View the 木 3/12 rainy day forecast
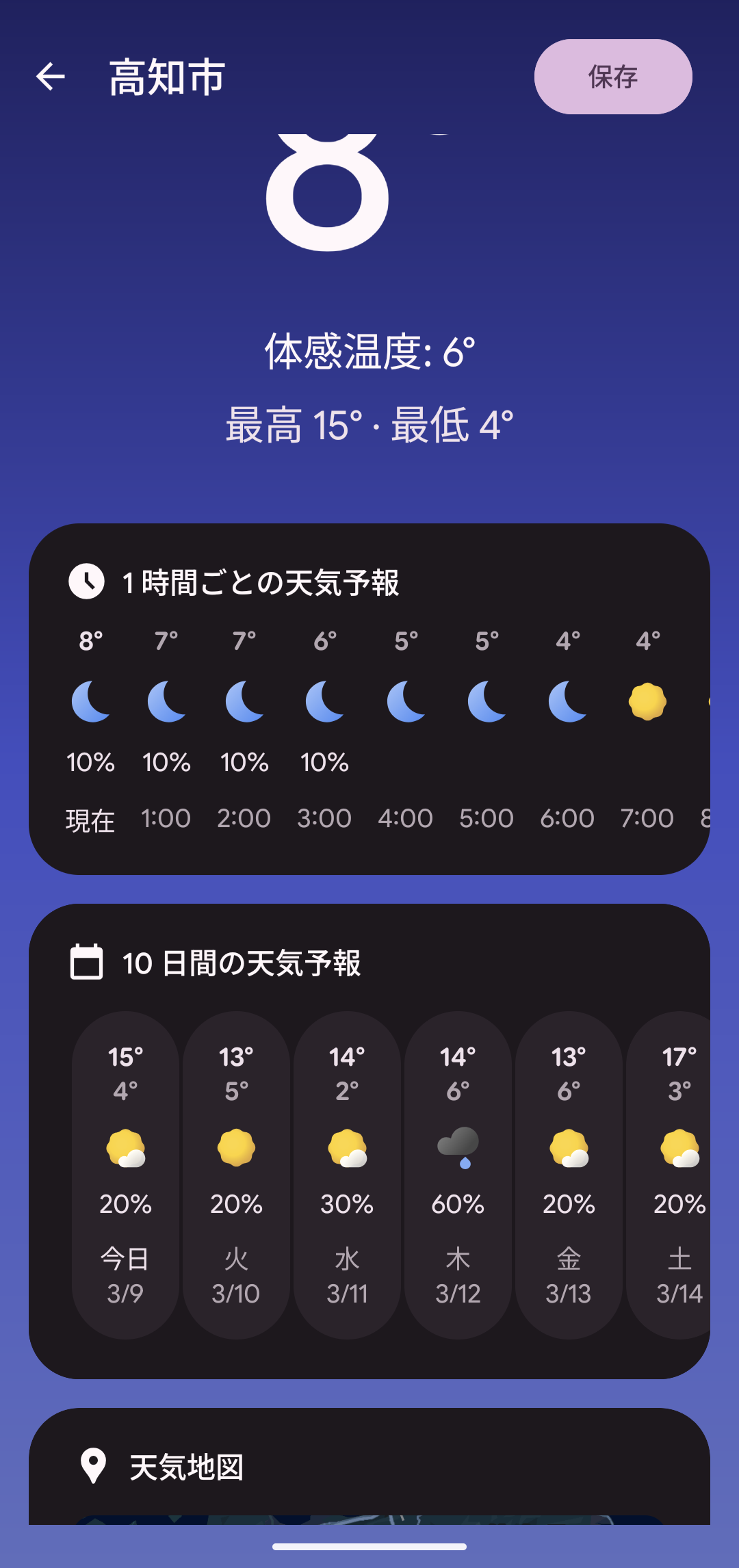This screenshot has height=1568, width=739. (458, 1174)
